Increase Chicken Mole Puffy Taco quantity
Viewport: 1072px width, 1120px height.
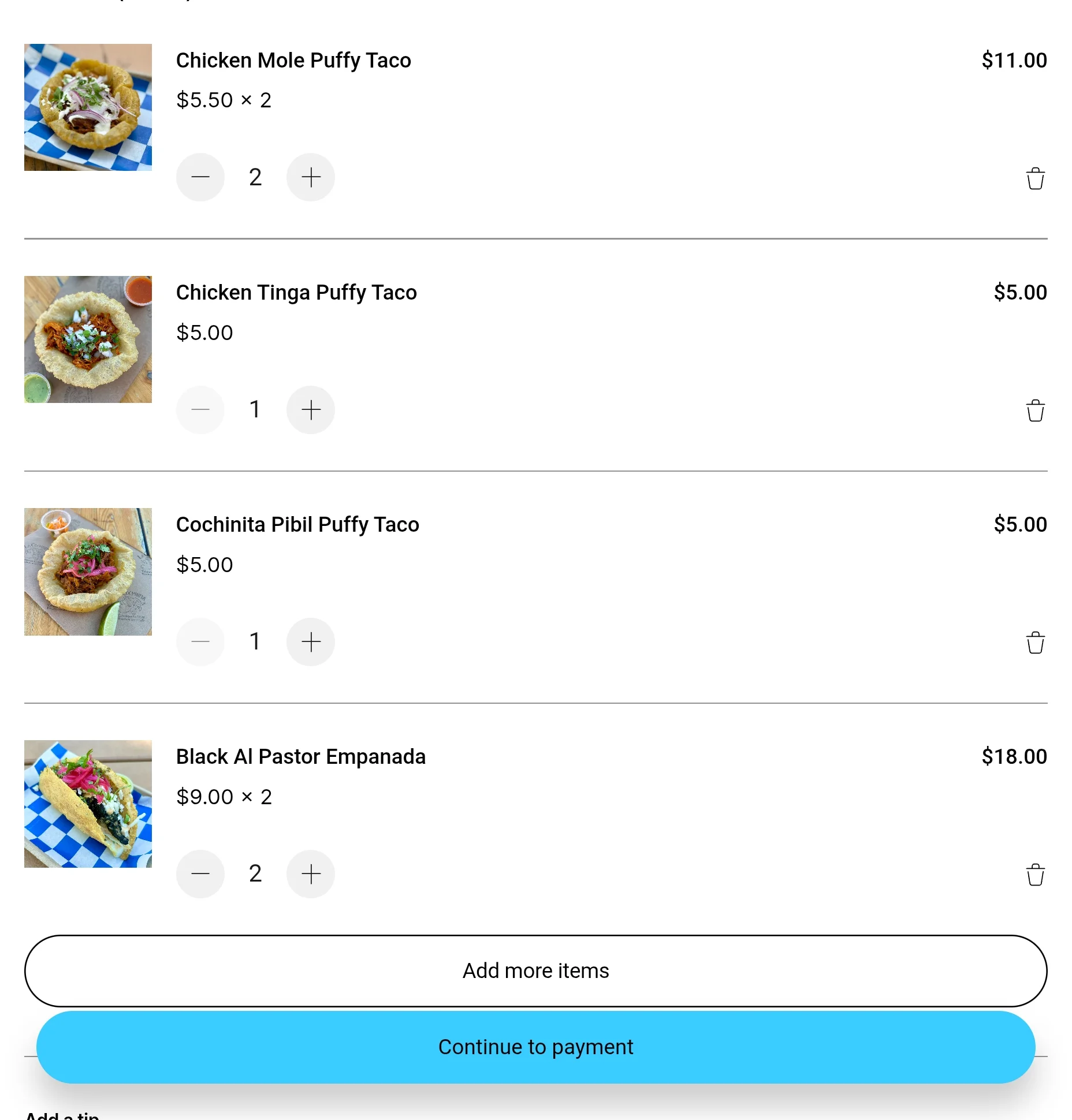click(x=311, y=177)
